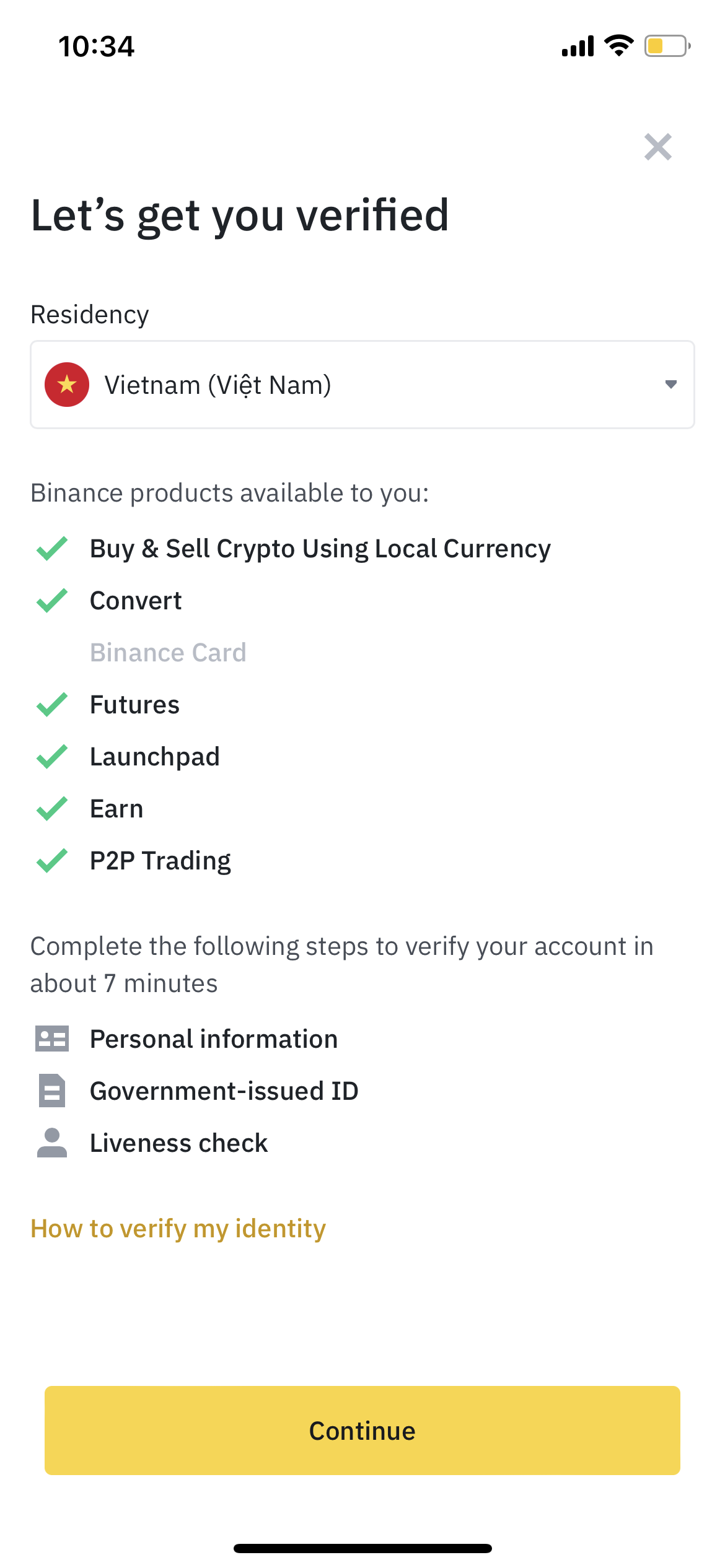Select the grayed-out Binance Card item

[x=168, y=652]
